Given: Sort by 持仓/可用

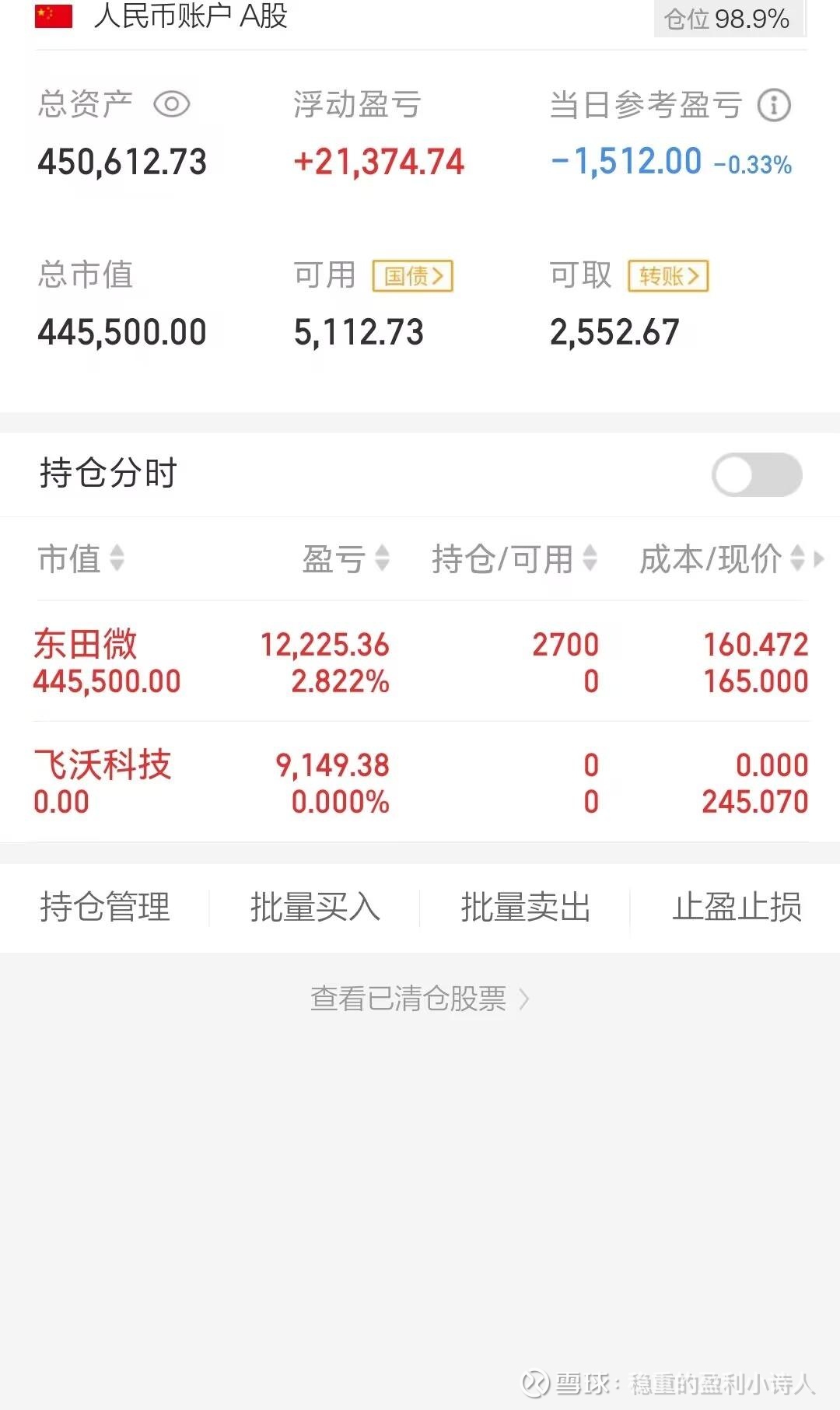Looking at the screenshot, I should click(514, 558).
